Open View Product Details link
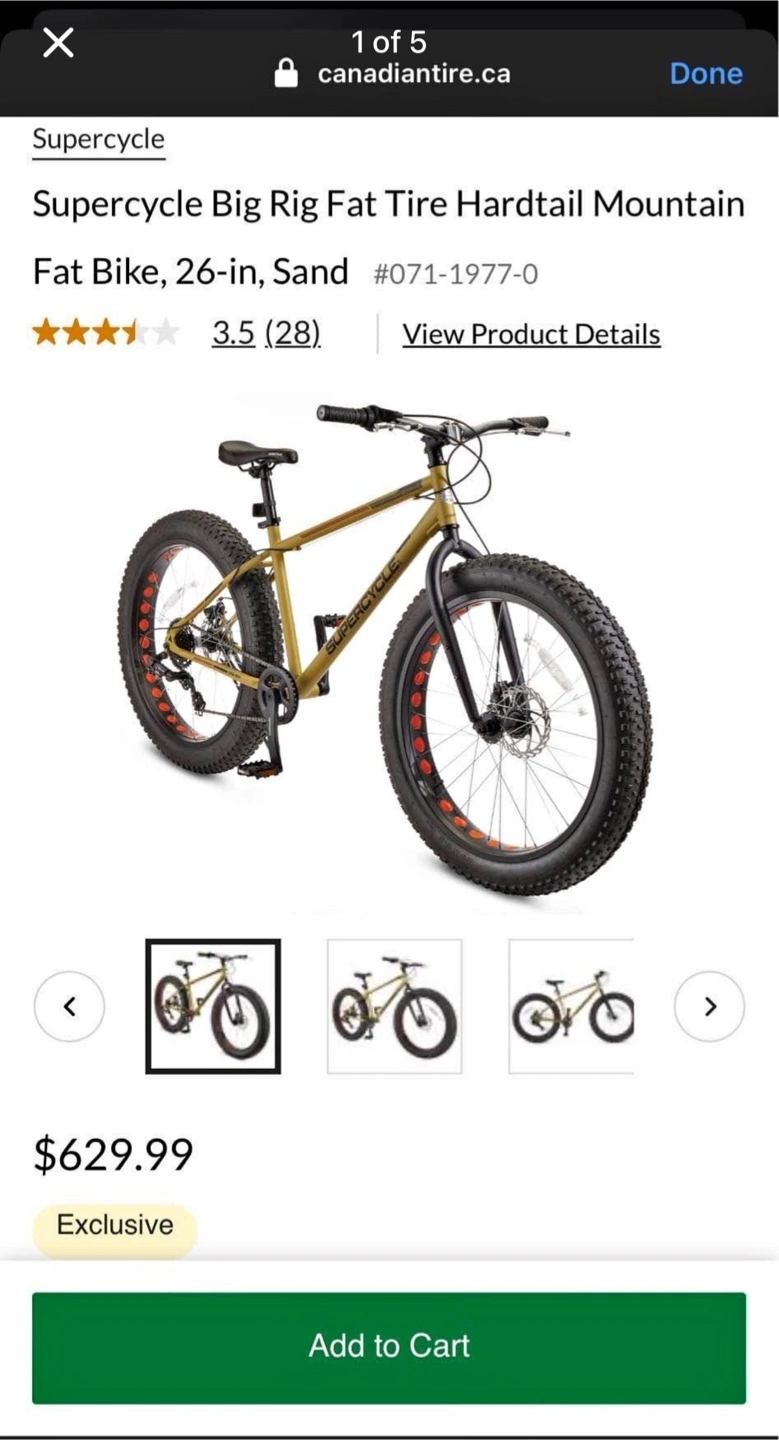Viewport: 779px width, 1440px height. (531, 334)
